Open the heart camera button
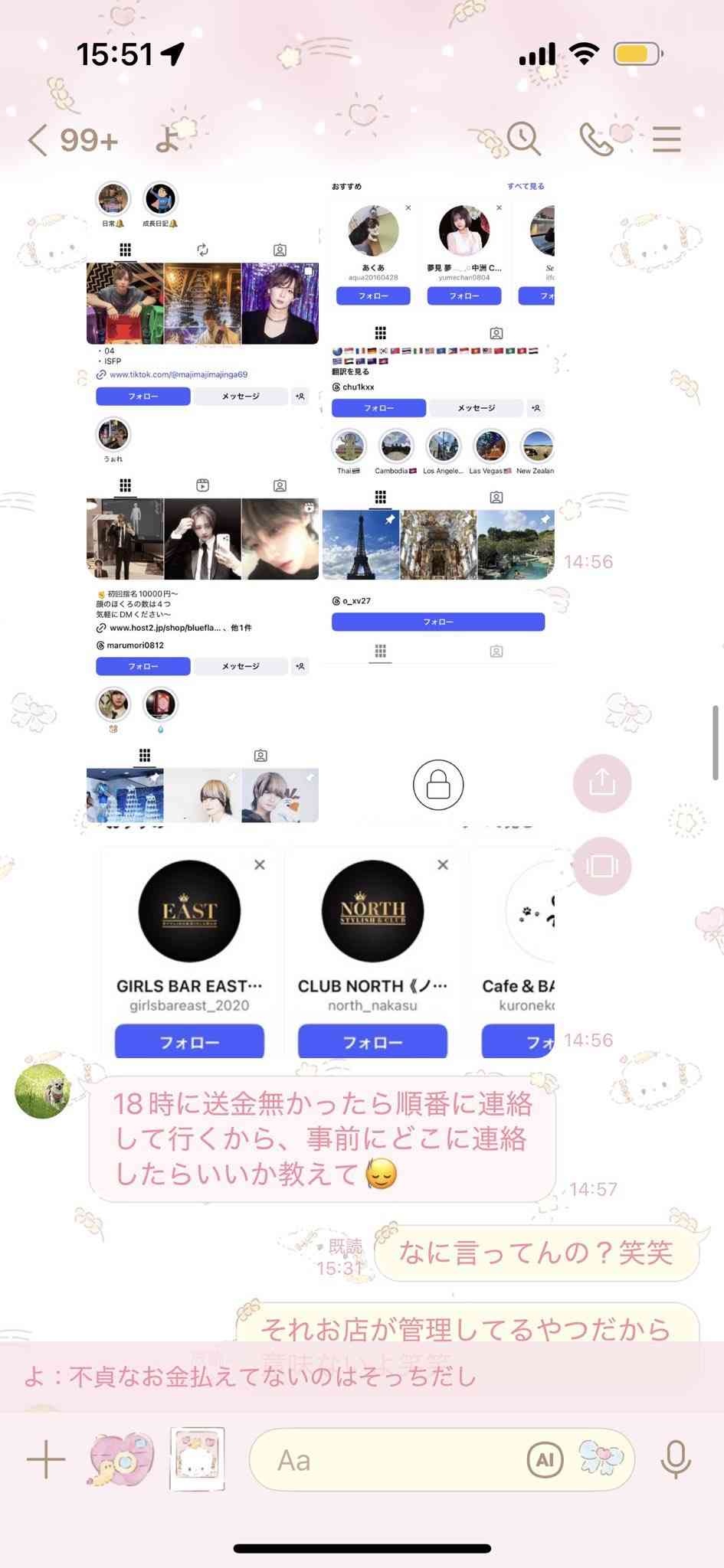This screenshot has width=724, height=1568. point(122,1459)
